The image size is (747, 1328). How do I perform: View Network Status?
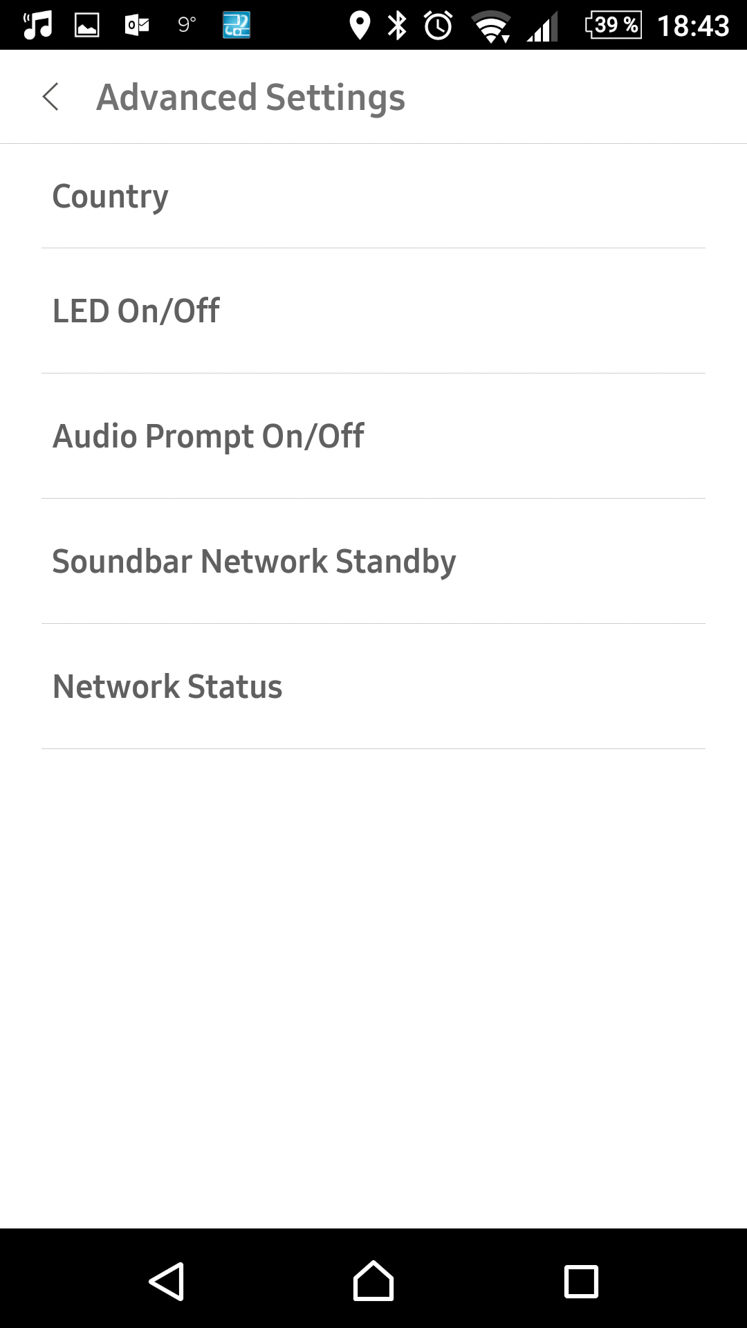(373, 686)
